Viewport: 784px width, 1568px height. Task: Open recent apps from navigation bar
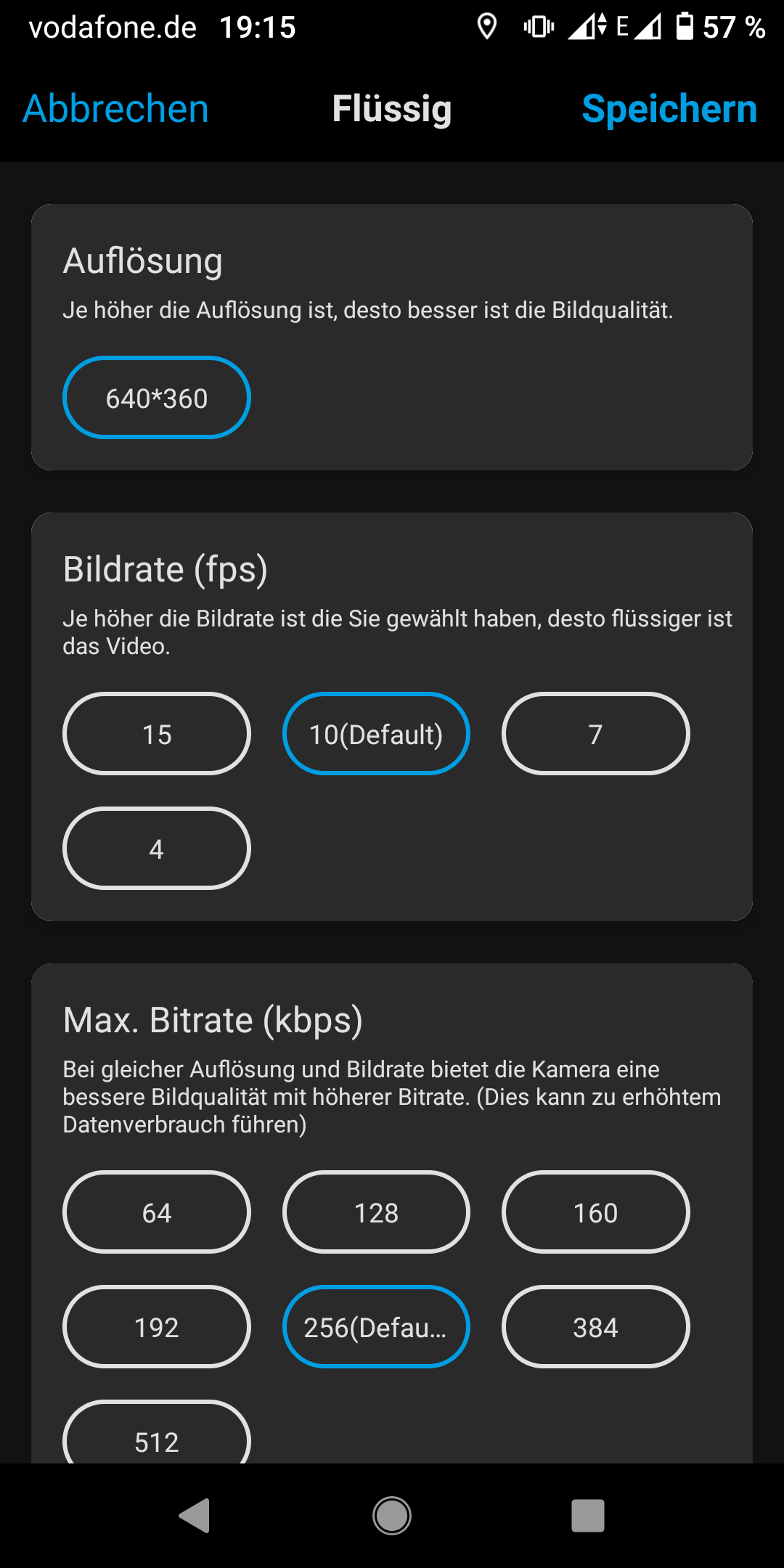click(x=588, y=1516)
